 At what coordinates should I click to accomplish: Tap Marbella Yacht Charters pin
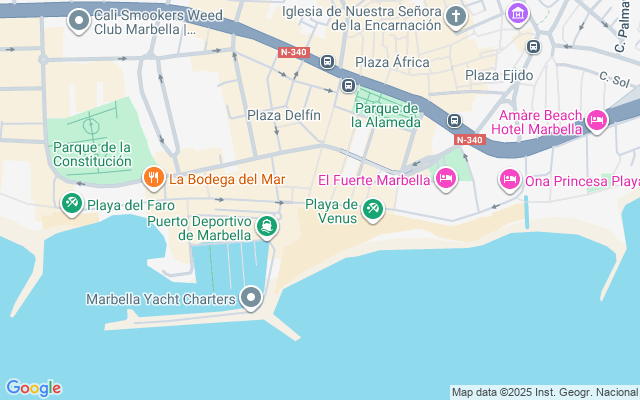(251, 298)
